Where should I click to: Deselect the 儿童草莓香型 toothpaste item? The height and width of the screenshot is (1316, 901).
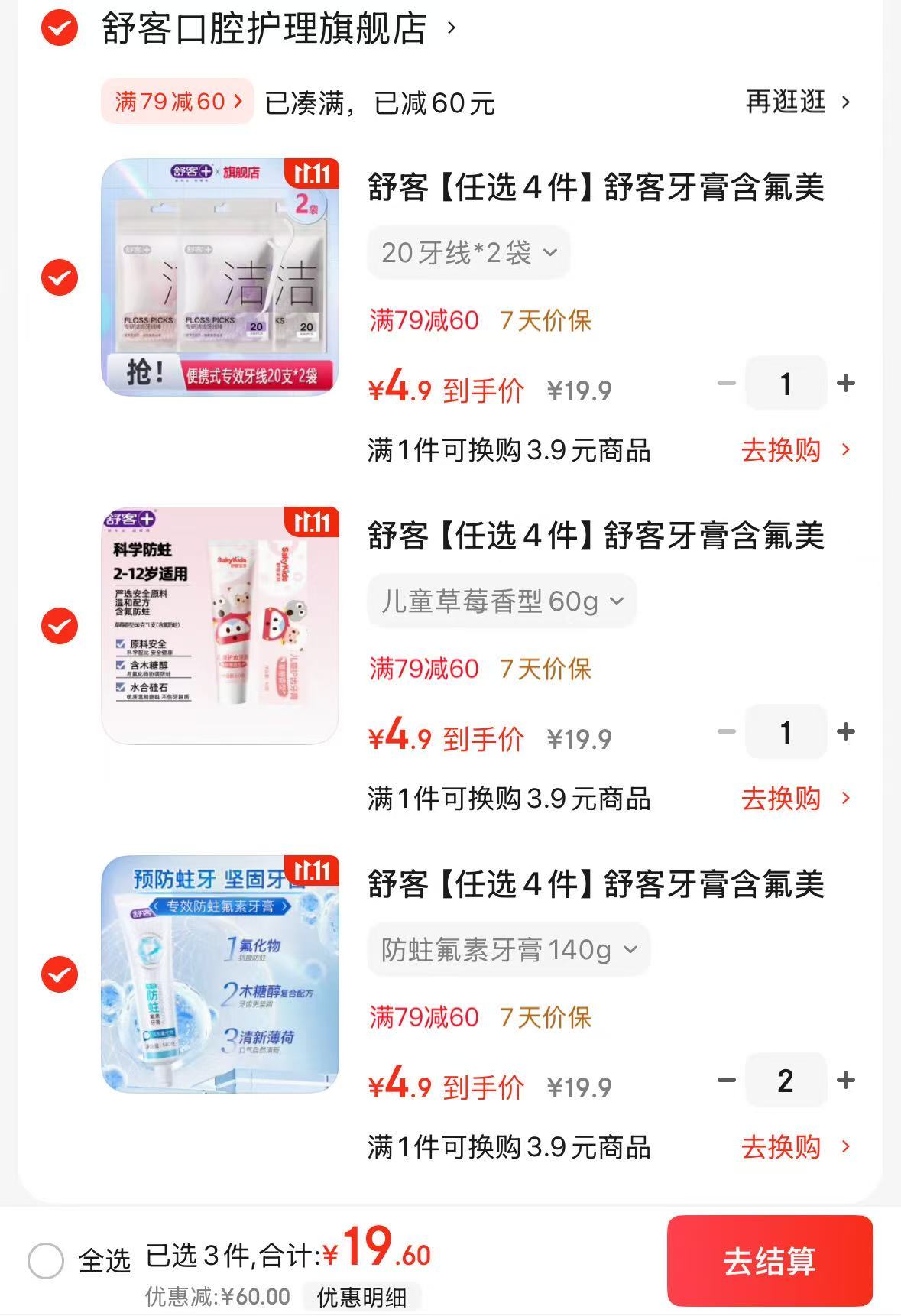pos(60,625)
